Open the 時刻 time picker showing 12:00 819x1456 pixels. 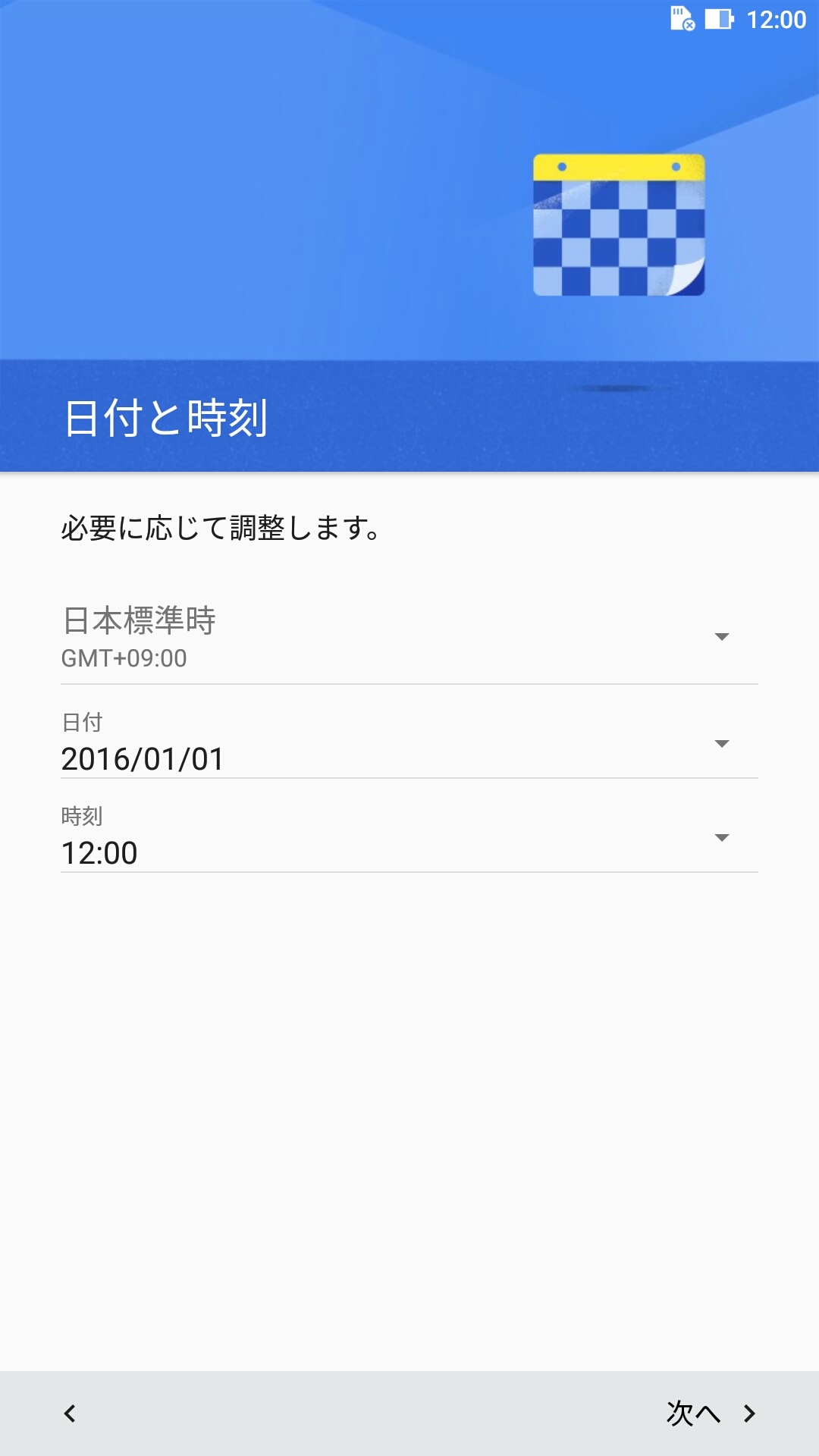pos(409,837)
